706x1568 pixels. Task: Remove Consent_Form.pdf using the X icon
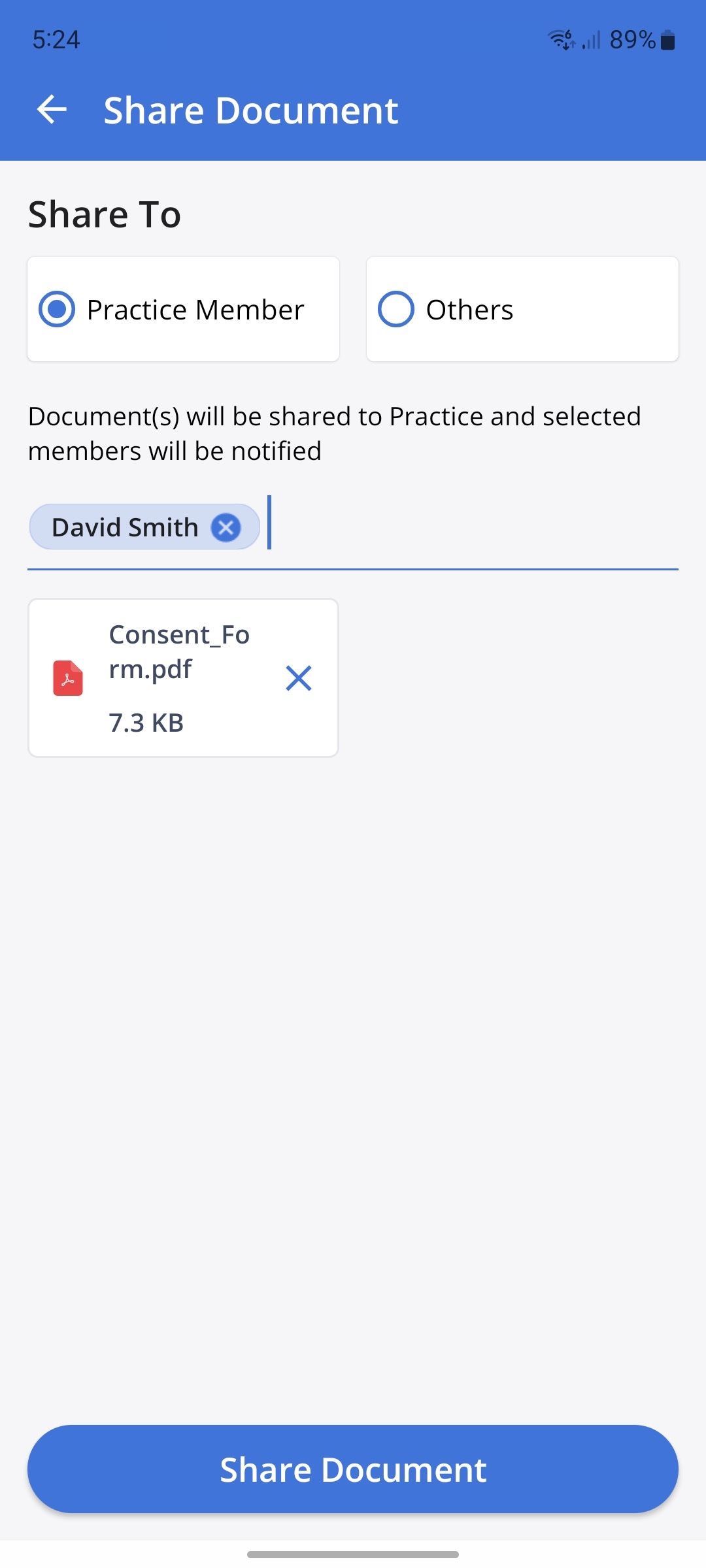pos(298,678)
